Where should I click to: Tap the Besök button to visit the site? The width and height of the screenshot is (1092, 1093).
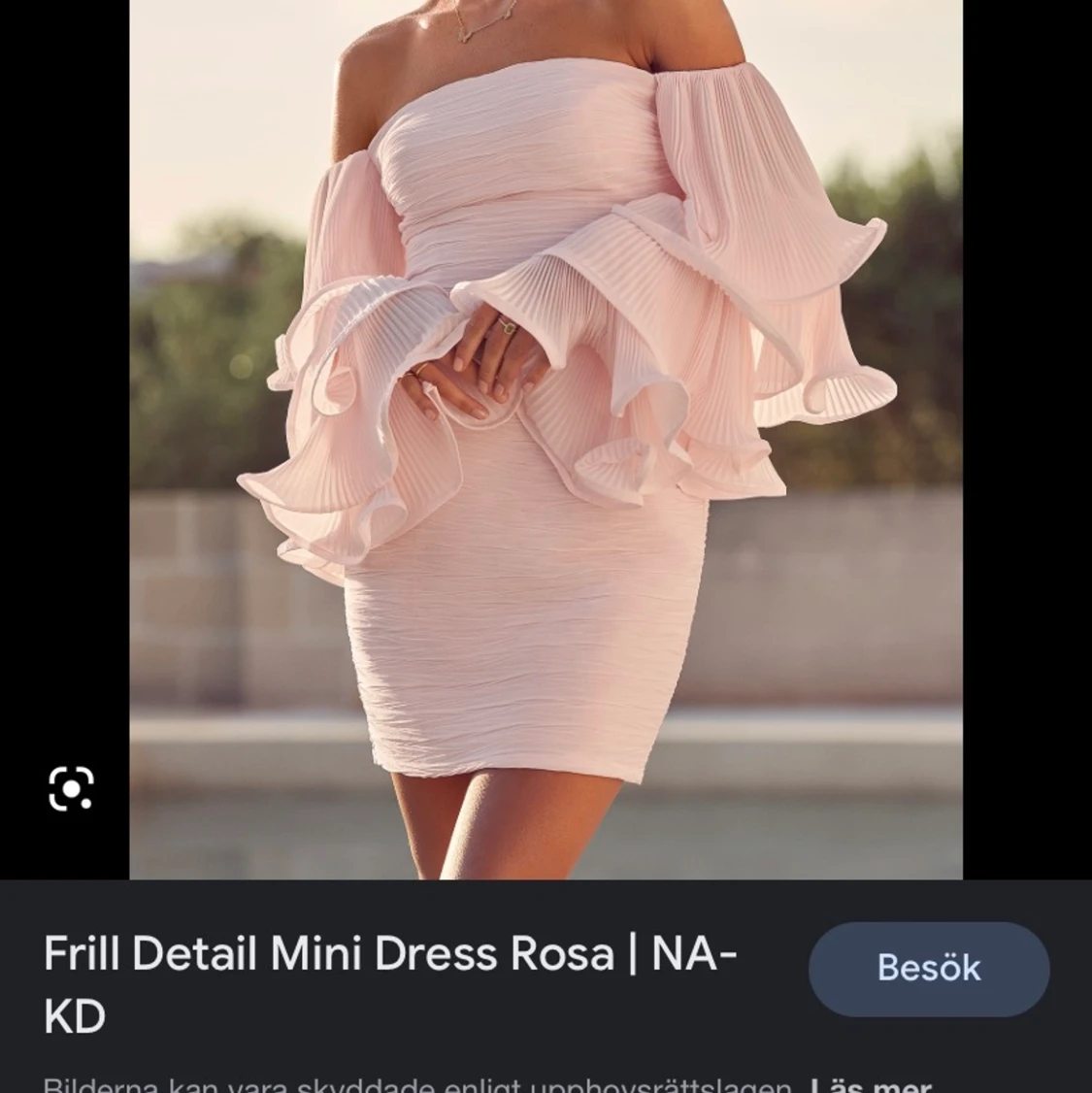[928, 969]
